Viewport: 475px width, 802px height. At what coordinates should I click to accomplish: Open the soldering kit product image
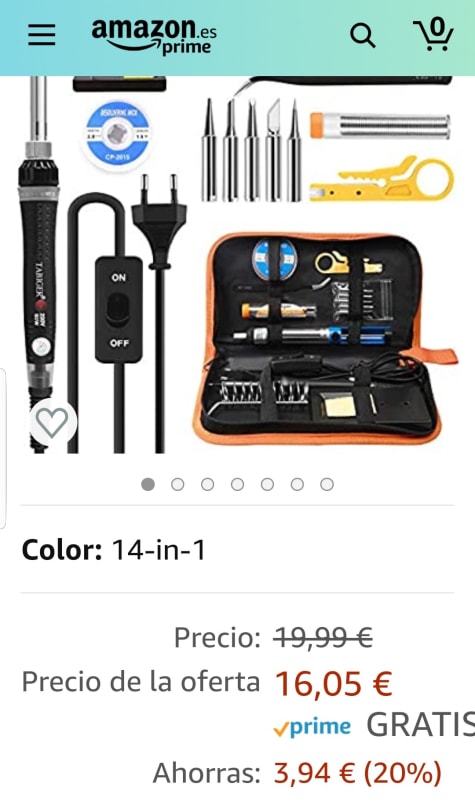(237, 264)
